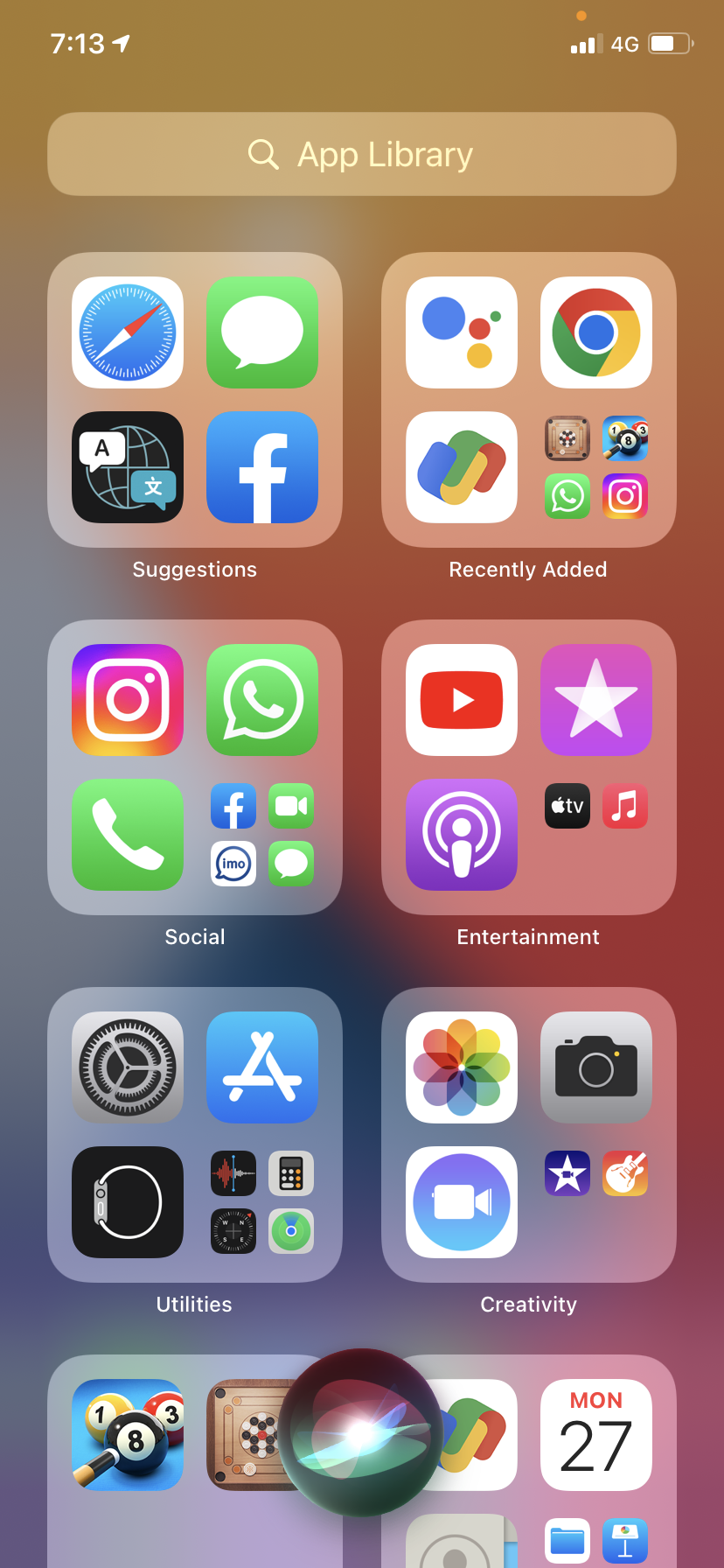Open Instagram in the Social folder

tap(128, 700)
